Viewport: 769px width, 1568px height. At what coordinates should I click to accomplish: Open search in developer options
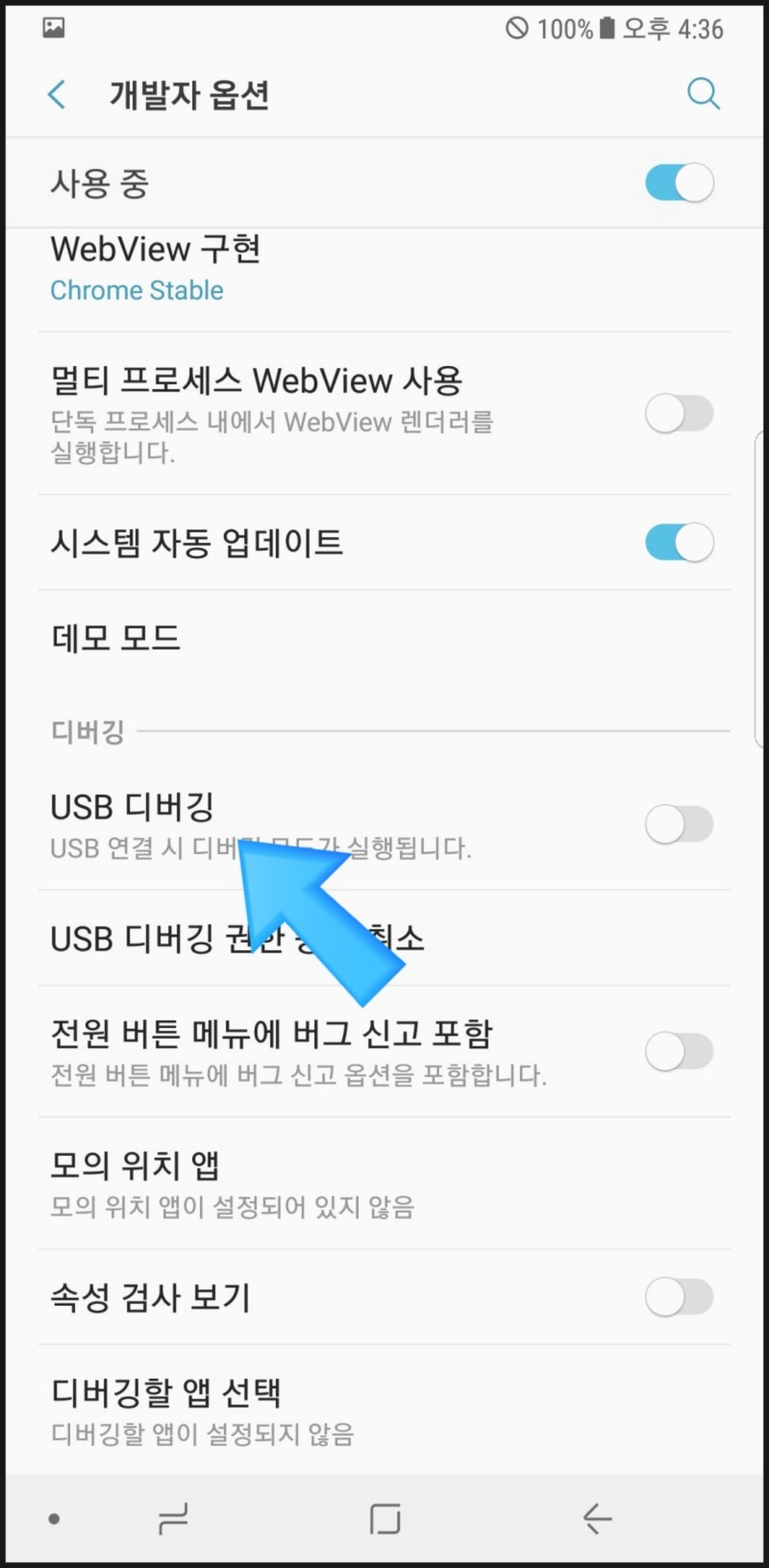coord(703,95)
